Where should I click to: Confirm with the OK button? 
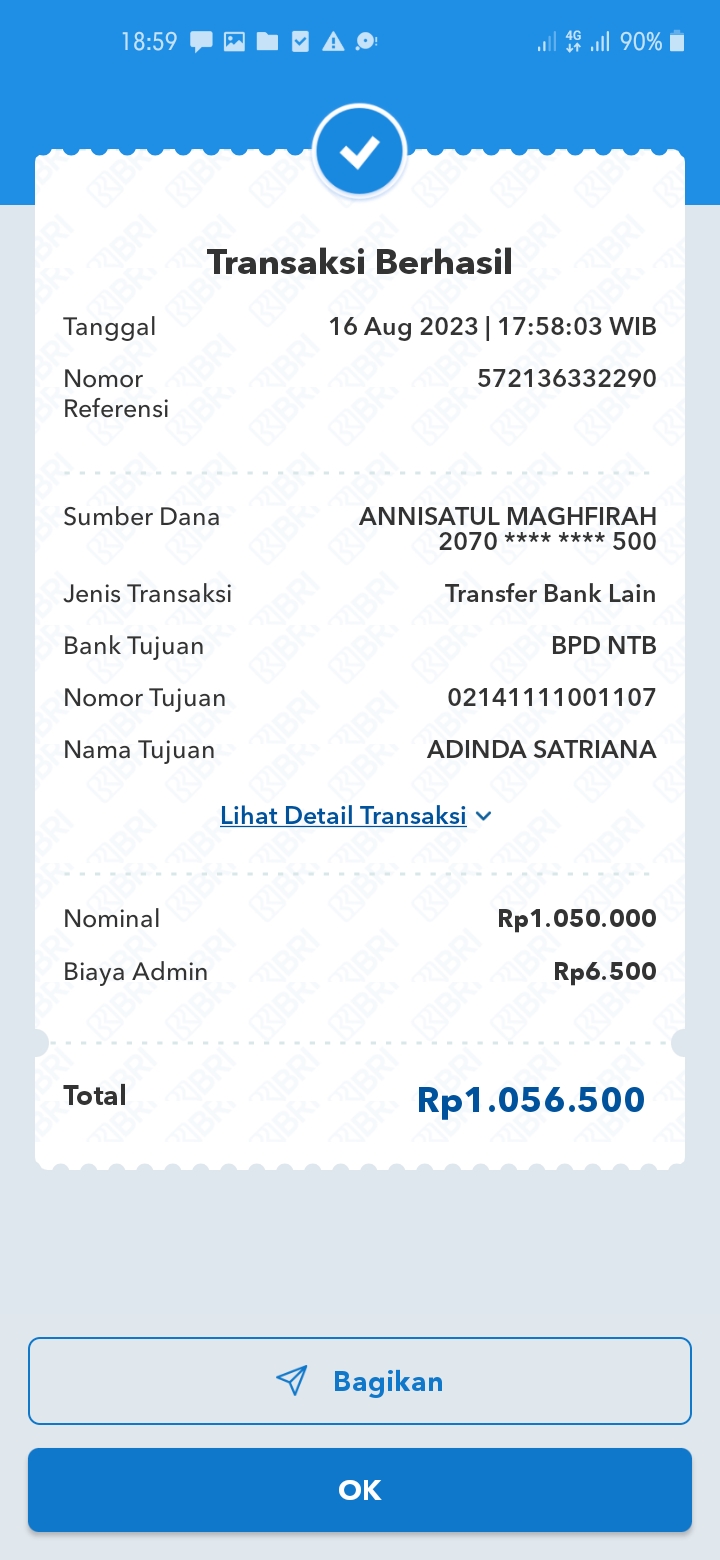click(x=360, y=1490)
